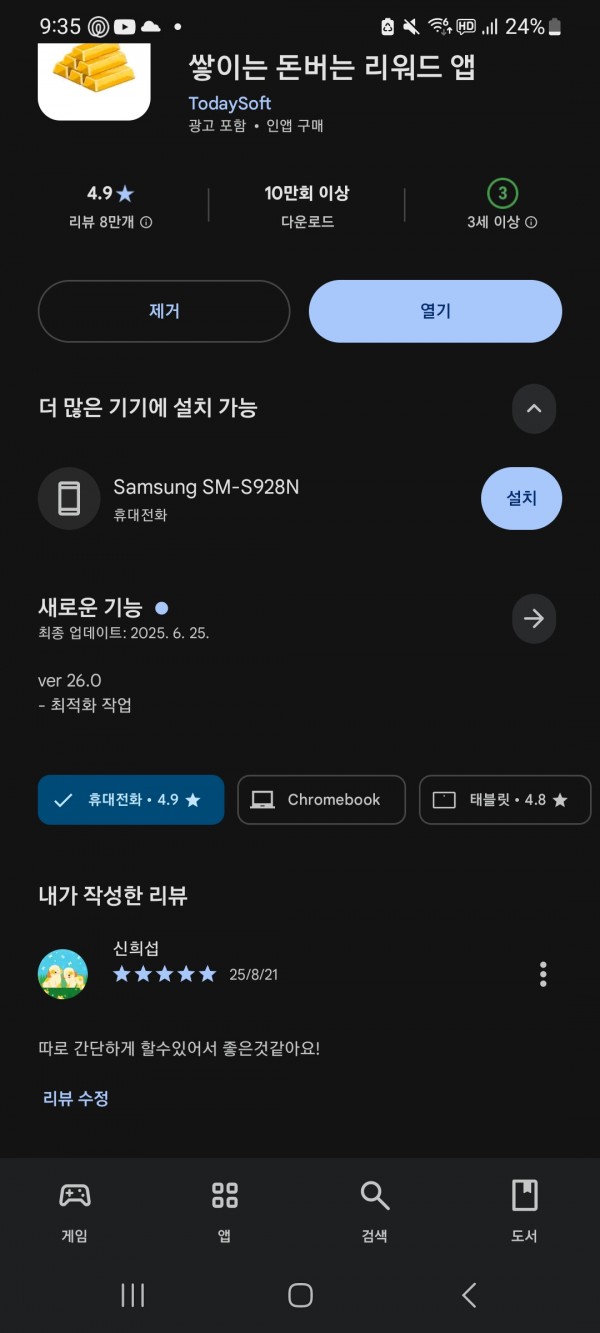Collapse the 더 많은 기기에 설치 가능 section
This screenshot has height=1333, width=600.
point(533,408)
